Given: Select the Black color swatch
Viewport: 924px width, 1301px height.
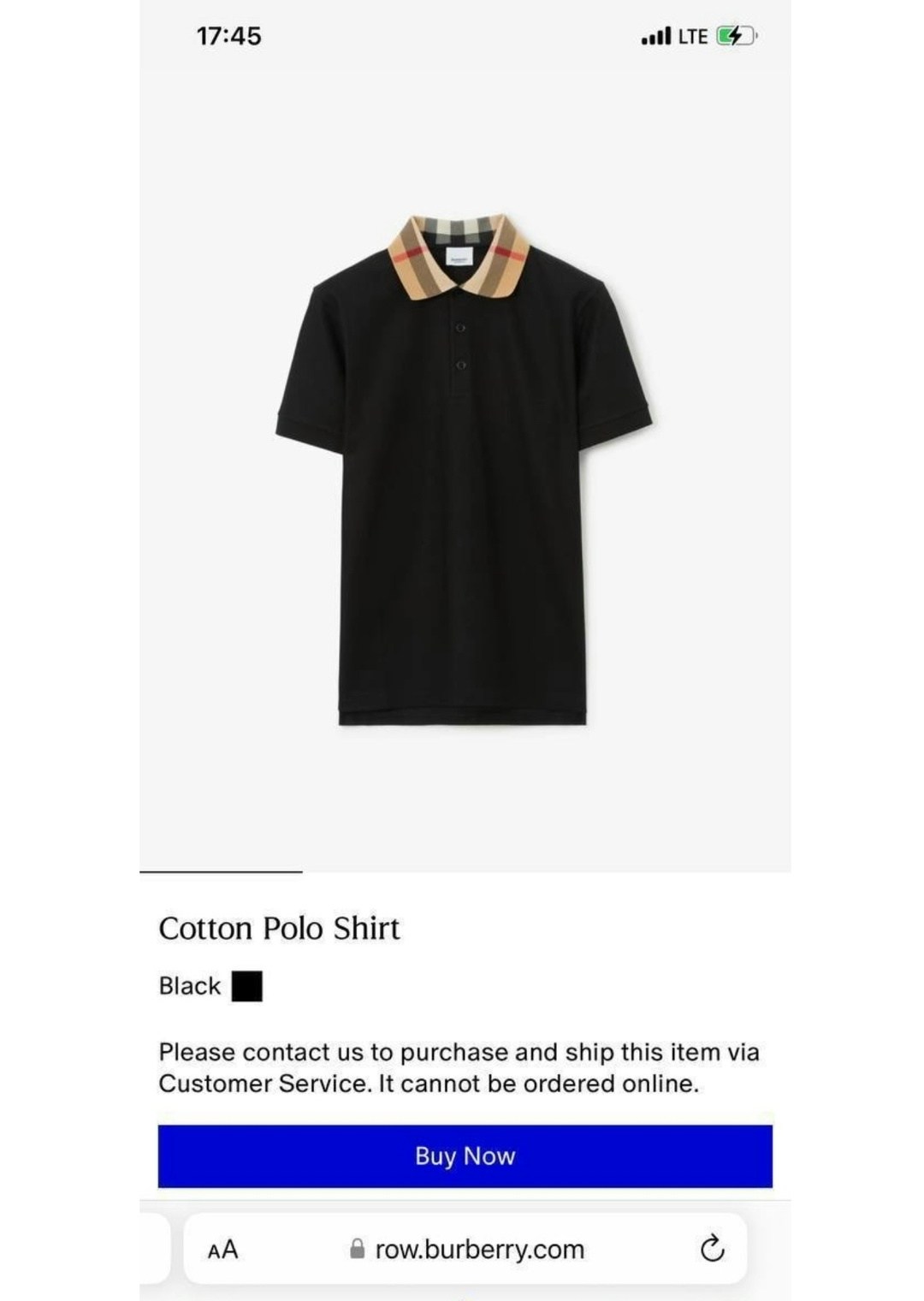Looking at the screenshot, I should point(249,985).
